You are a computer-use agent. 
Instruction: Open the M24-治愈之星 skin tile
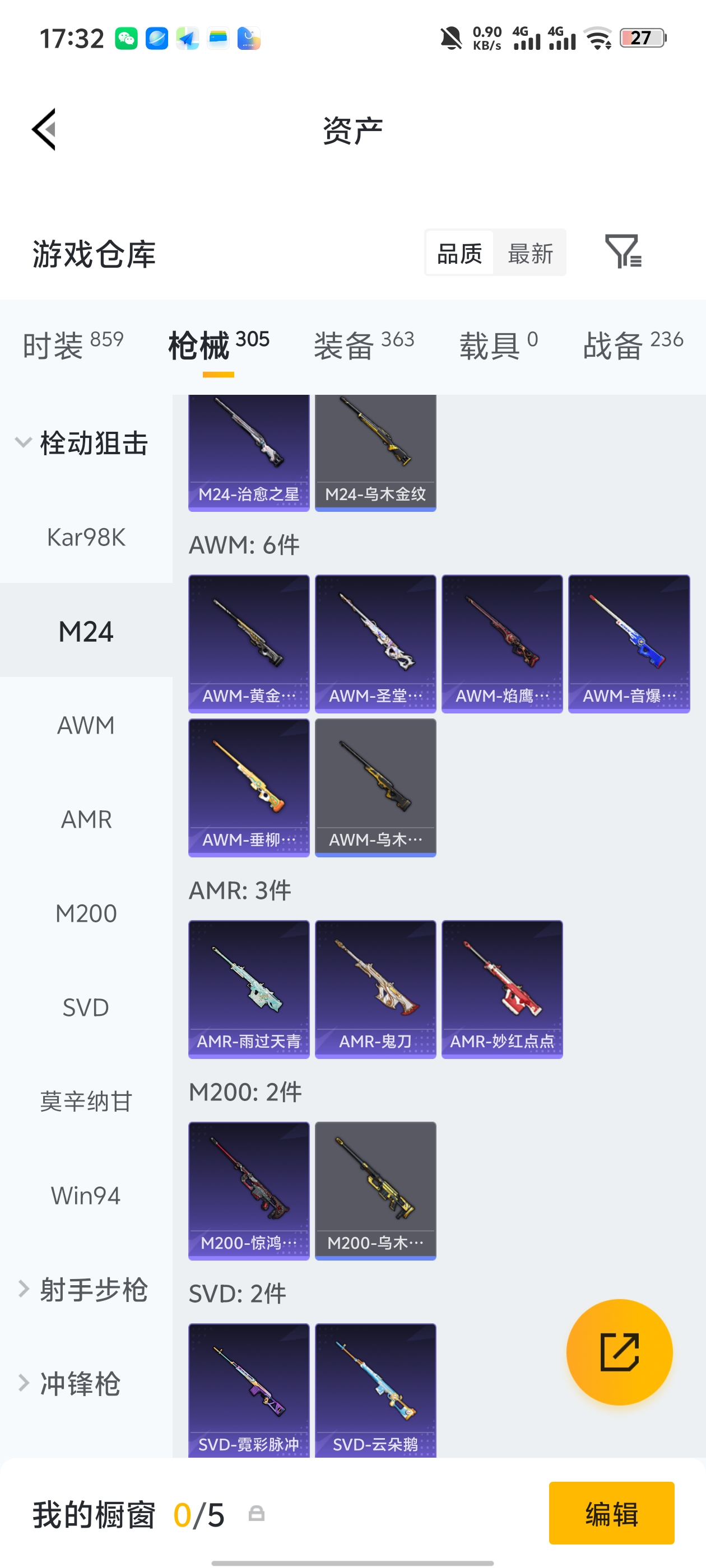tap(249, 453)
